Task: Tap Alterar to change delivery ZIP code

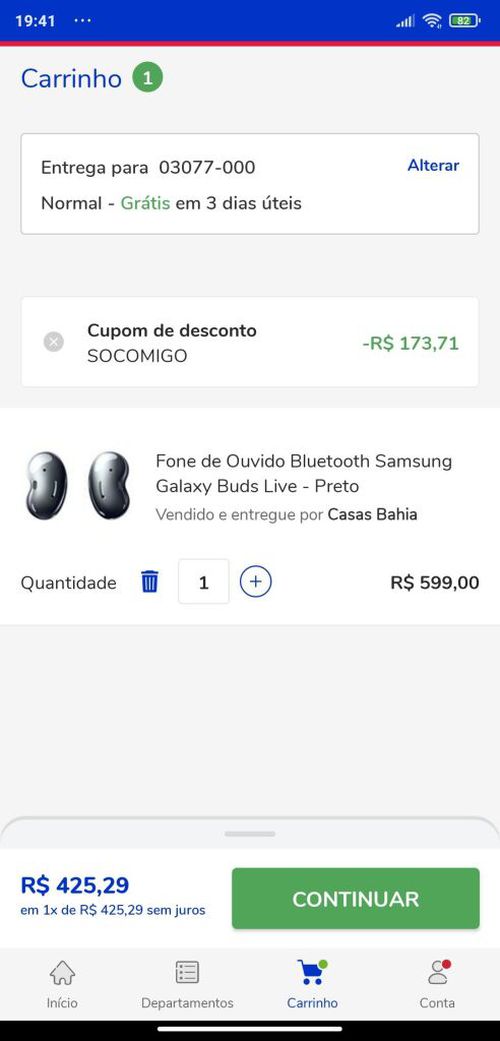Action: (433, 165)
